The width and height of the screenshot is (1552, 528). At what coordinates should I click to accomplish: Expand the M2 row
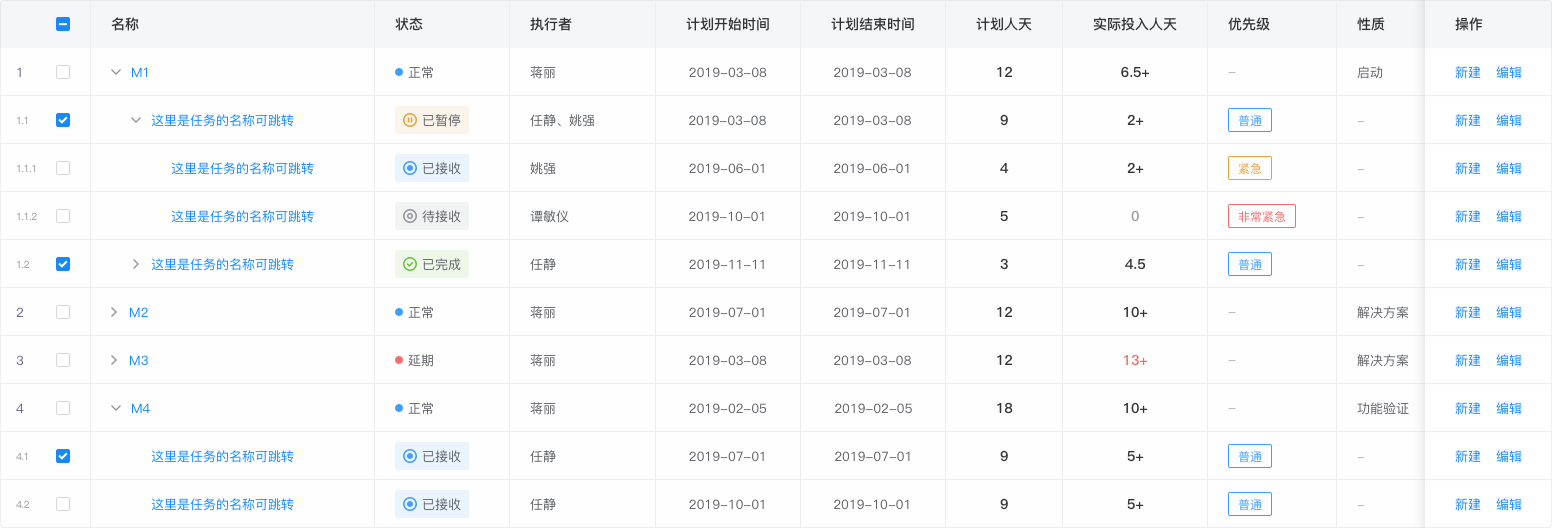(x=114, y=312)
